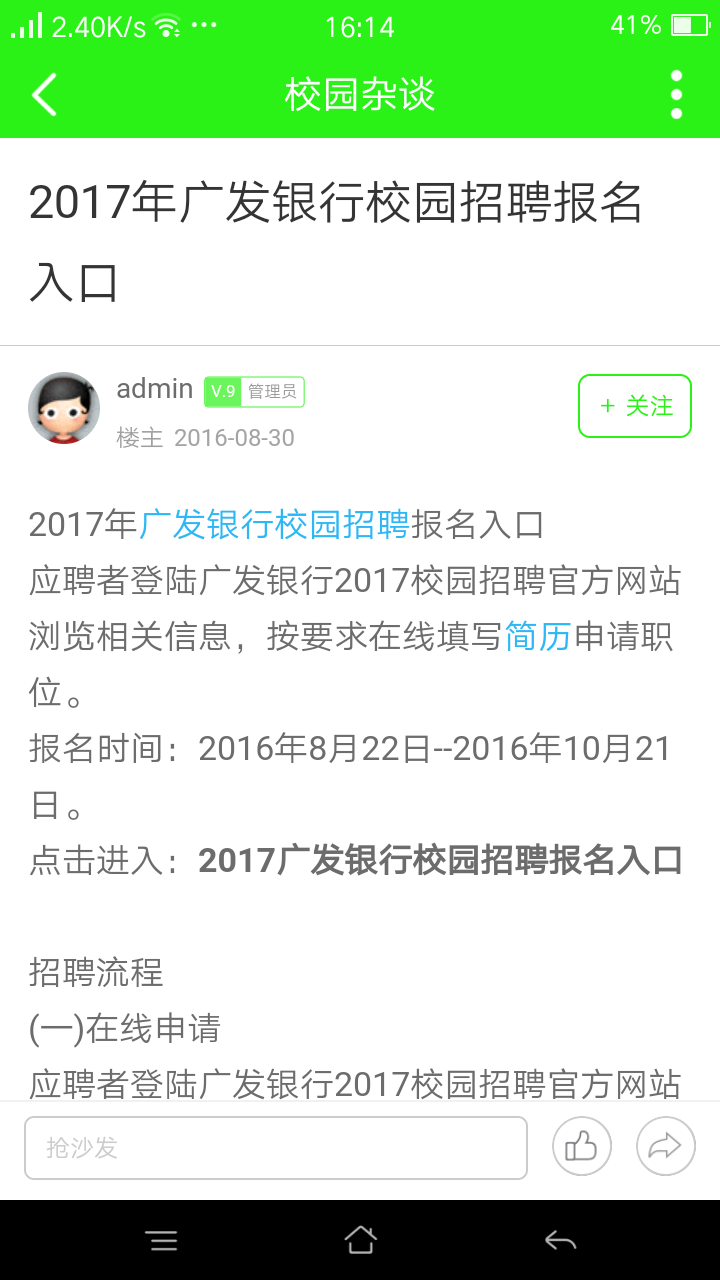
Task: Open the 简历 link in the post
Action: 537,636
